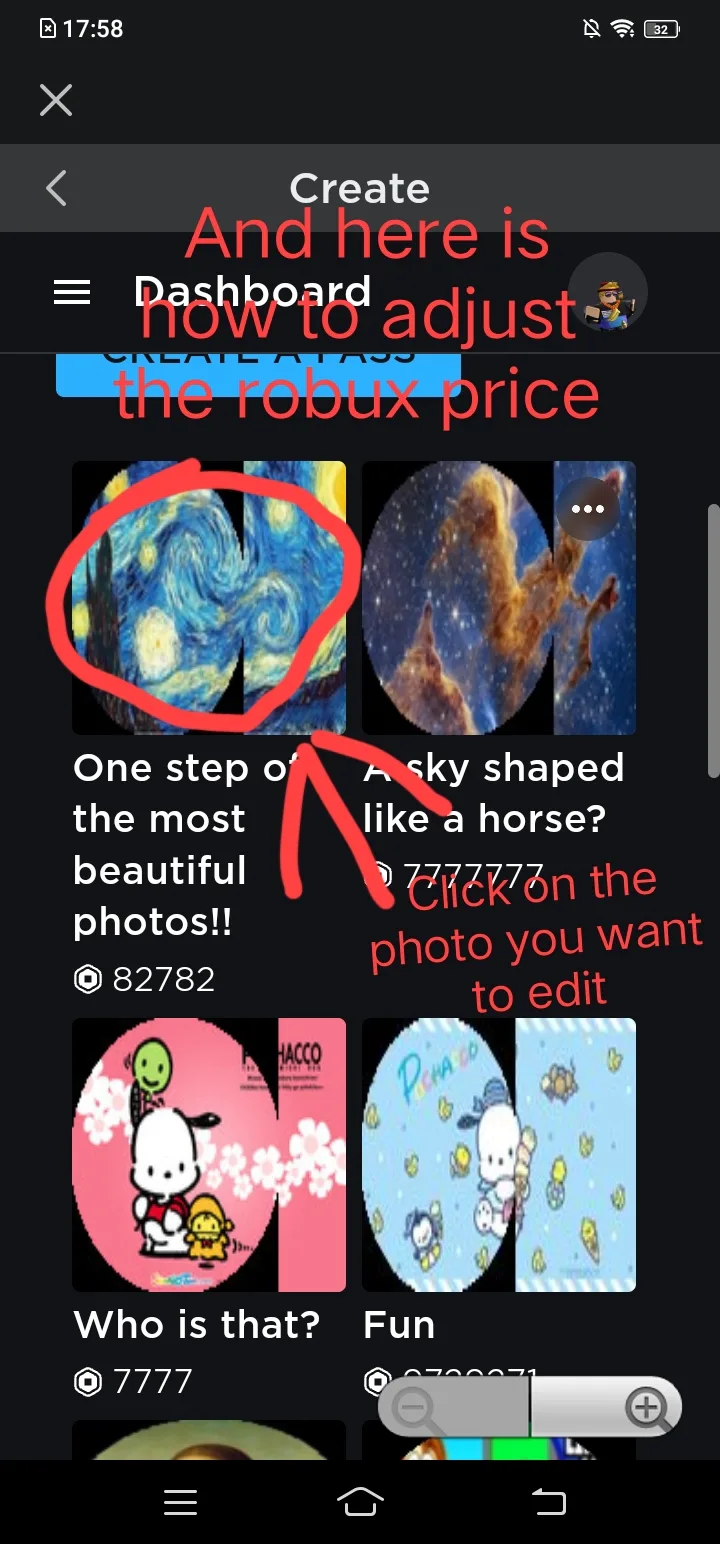Go back using the Create header arrow

57,188
